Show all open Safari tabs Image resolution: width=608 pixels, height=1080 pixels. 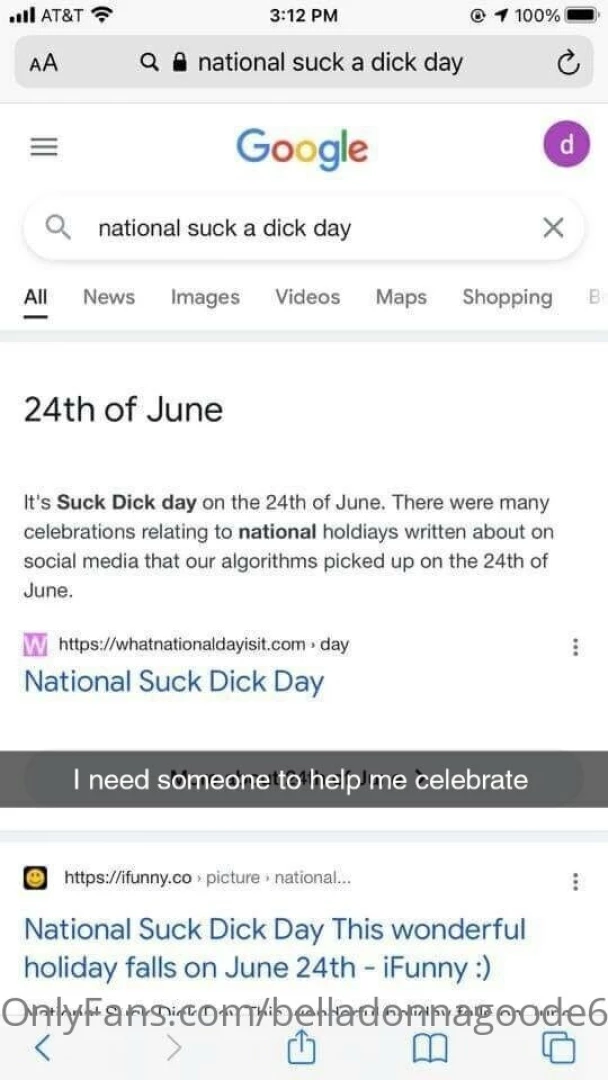tap(558, 1048)
